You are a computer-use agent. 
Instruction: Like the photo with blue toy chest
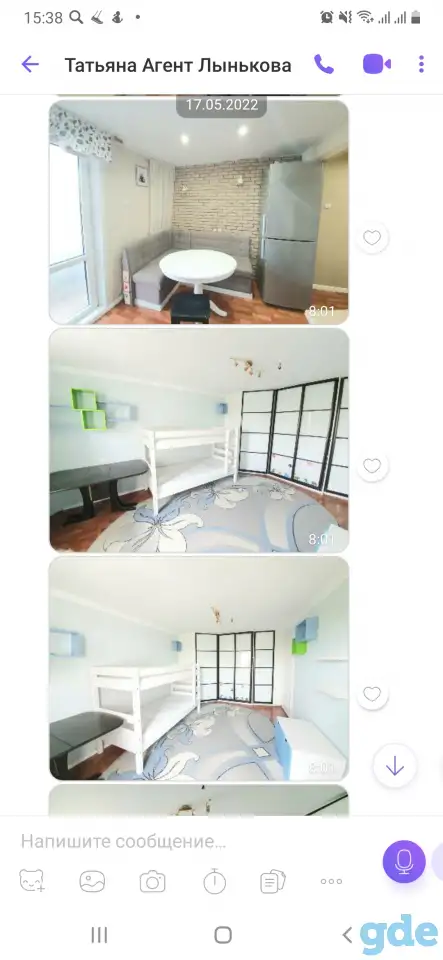(372, 694)
